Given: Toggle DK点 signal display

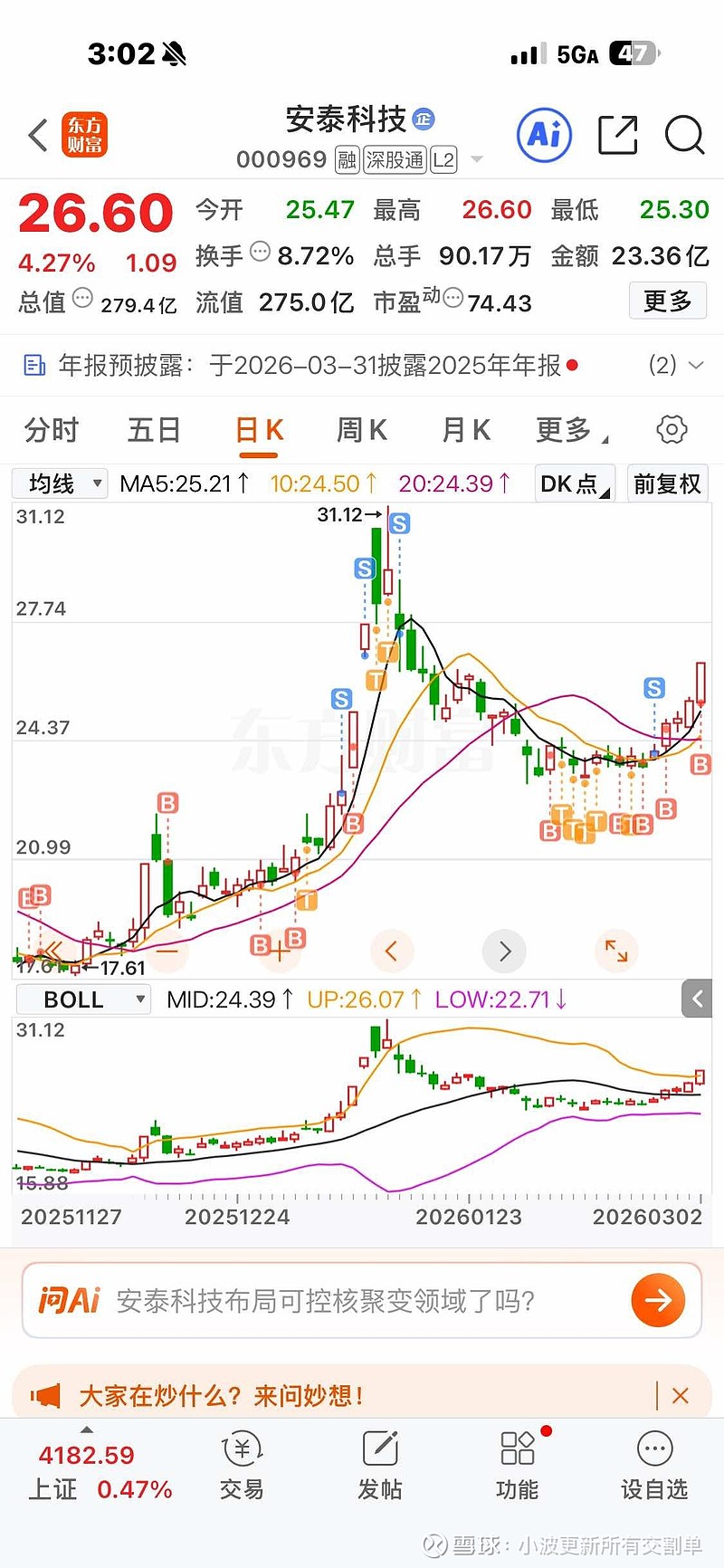Looking at the screenshot, I should (x=572, y=483).
